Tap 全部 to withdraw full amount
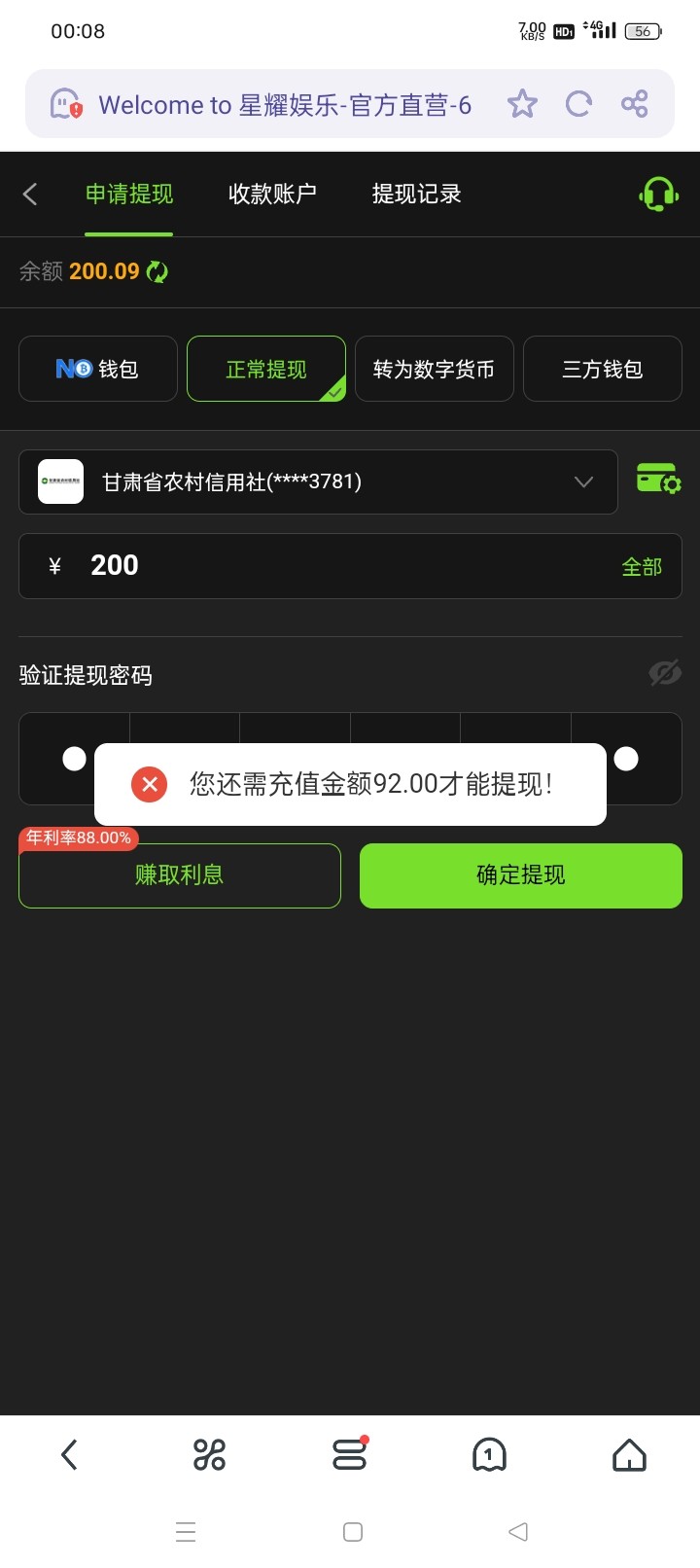 click(641, 565)
